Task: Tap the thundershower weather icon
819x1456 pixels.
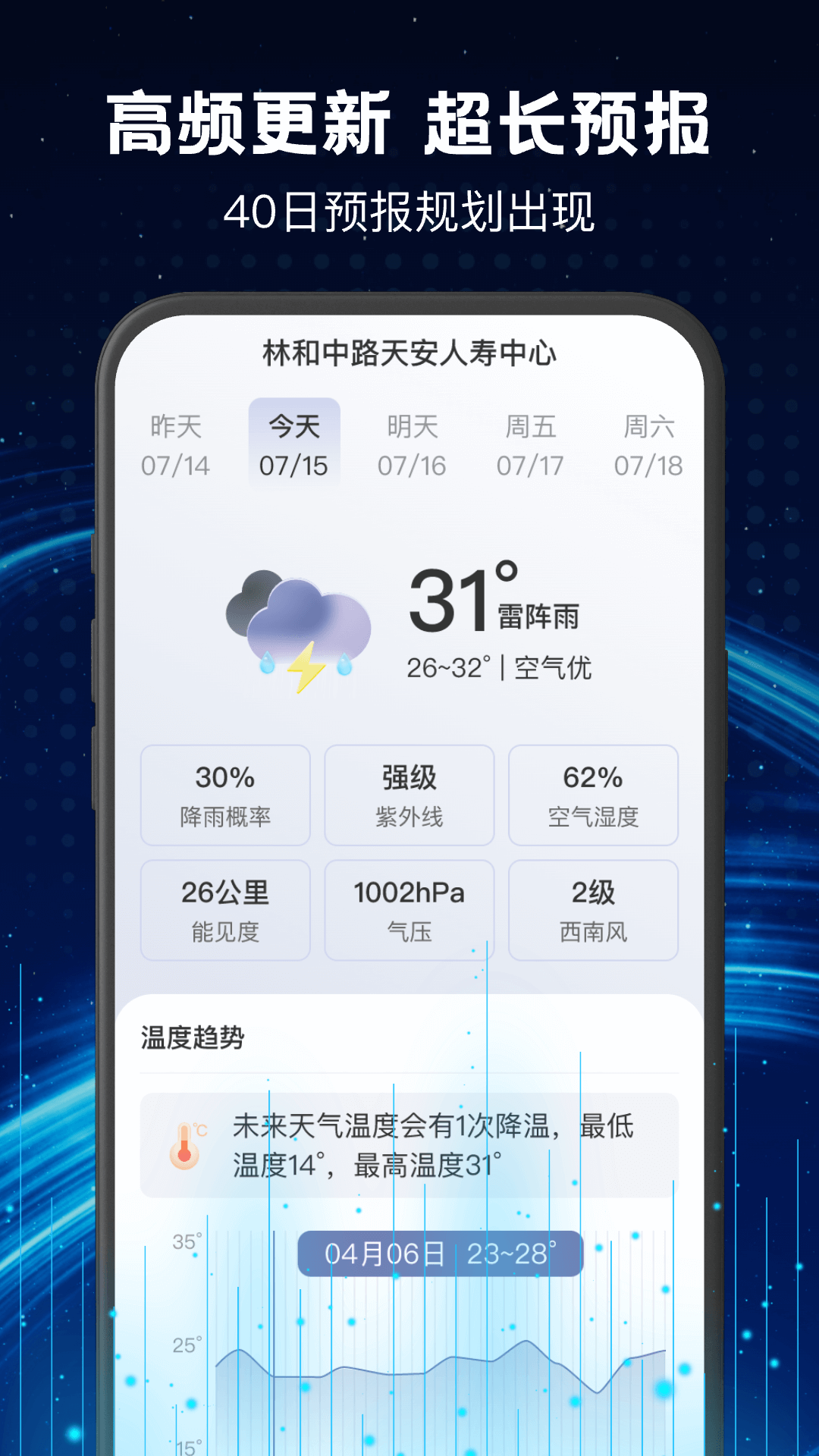Action: (296, 629)
